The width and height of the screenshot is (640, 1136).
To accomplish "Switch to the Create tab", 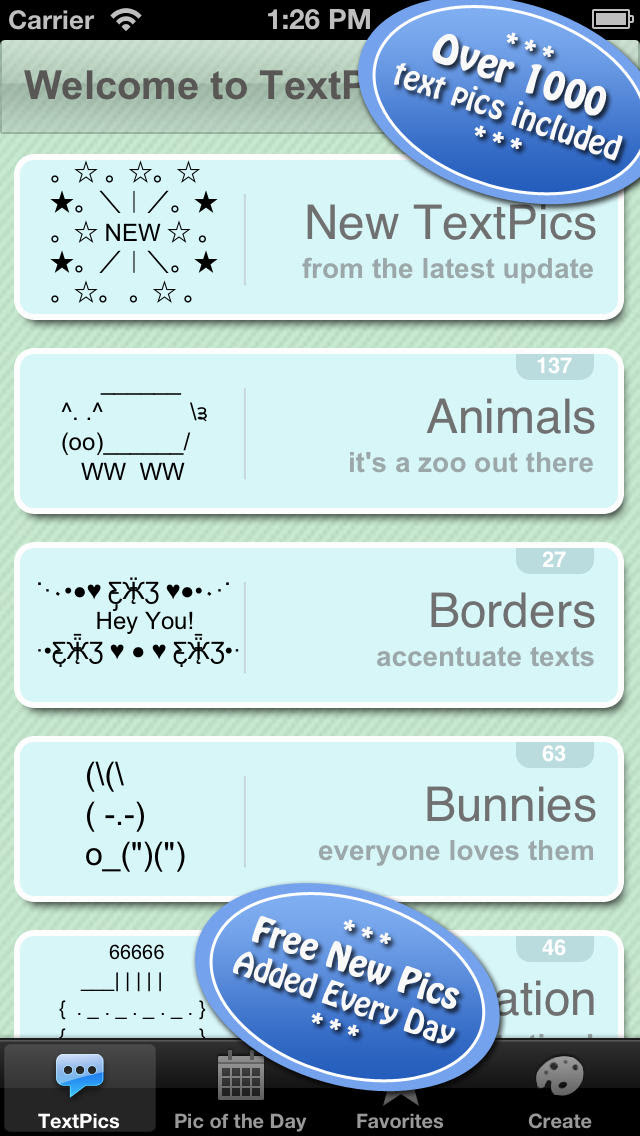I will (560, 1090).
